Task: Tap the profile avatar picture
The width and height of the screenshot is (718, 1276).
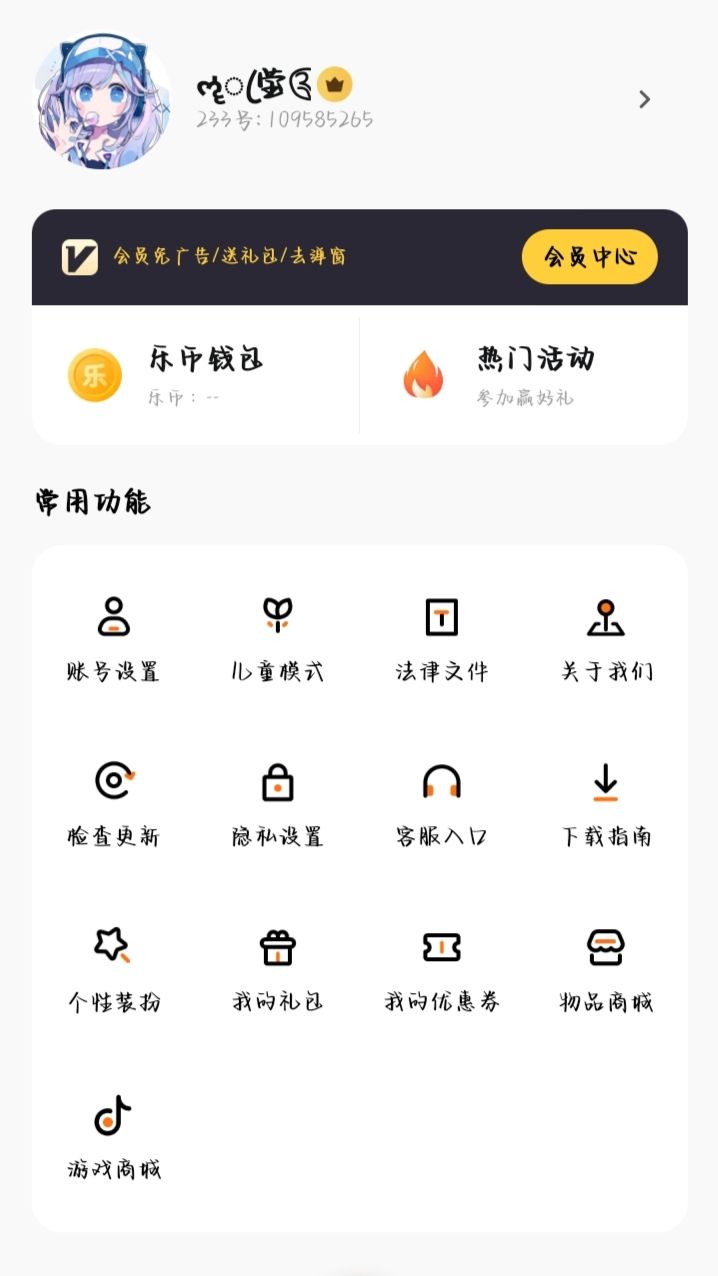Action: pyautogui.click(x=103, y=100)
